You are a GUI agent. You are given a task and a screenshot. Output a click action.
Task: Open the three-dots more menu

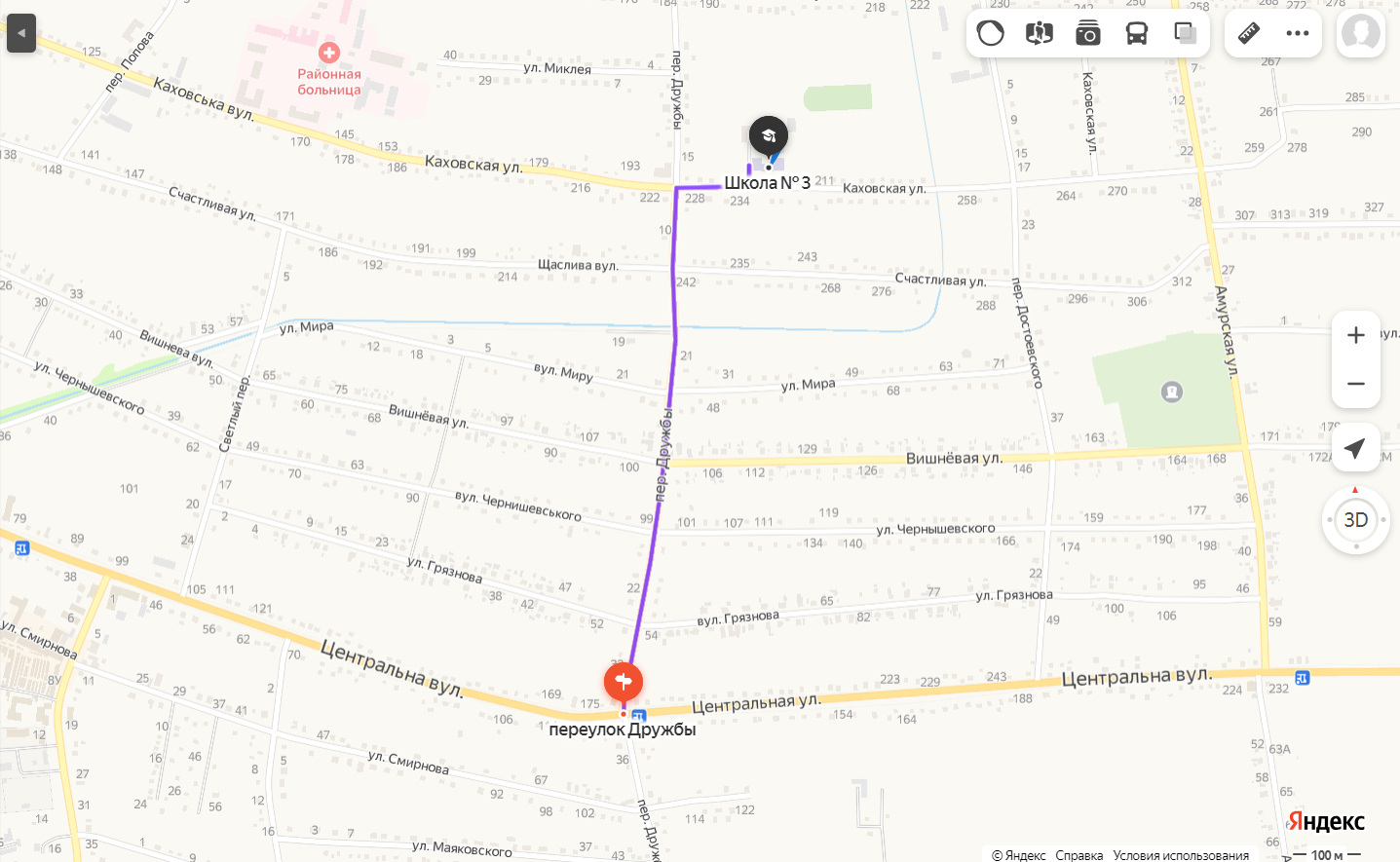click(x=1298, y=33)
